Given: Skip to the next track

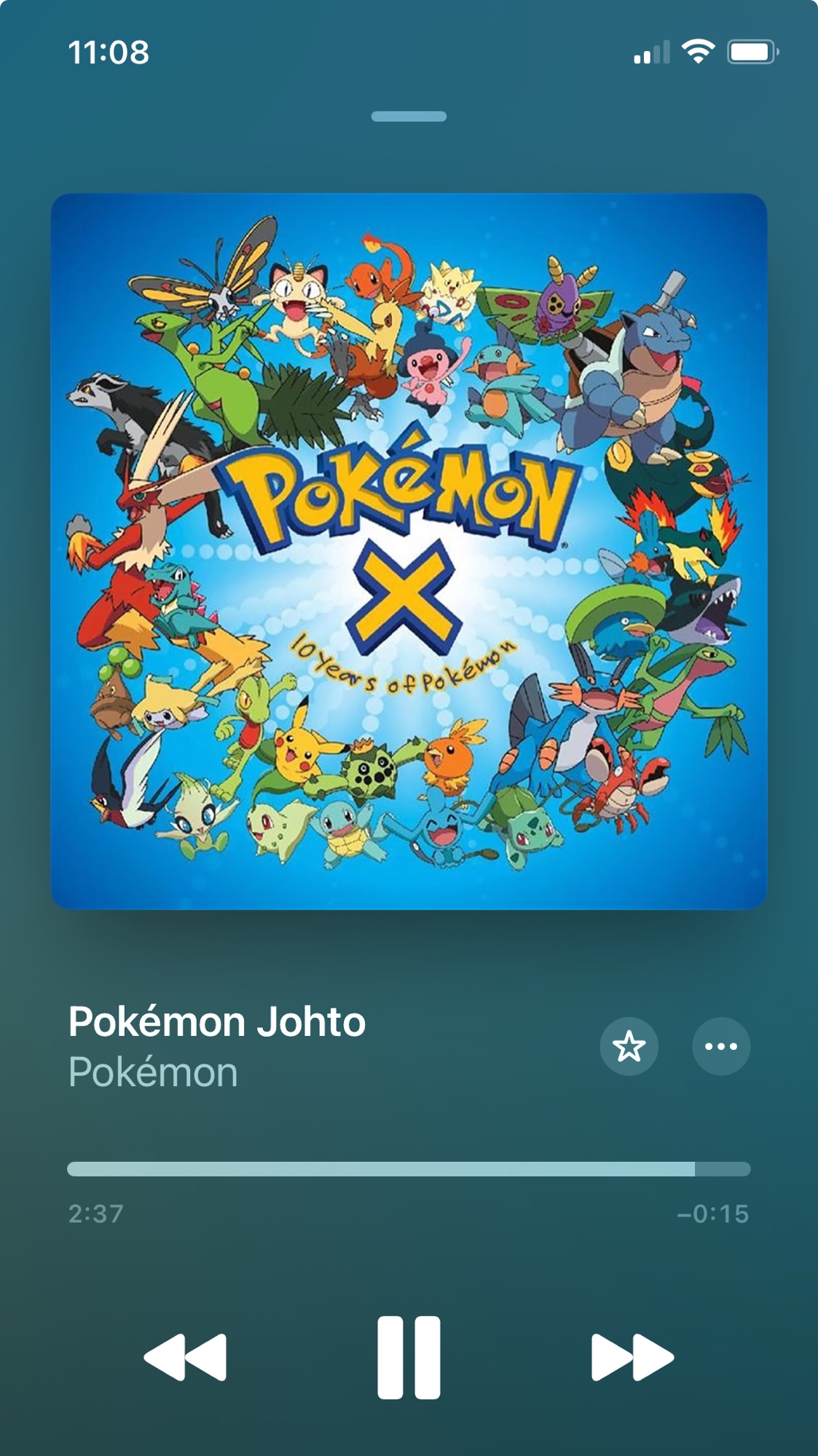Looking at the screenshot, I should pyautogui.click(x=632, y=1357).
